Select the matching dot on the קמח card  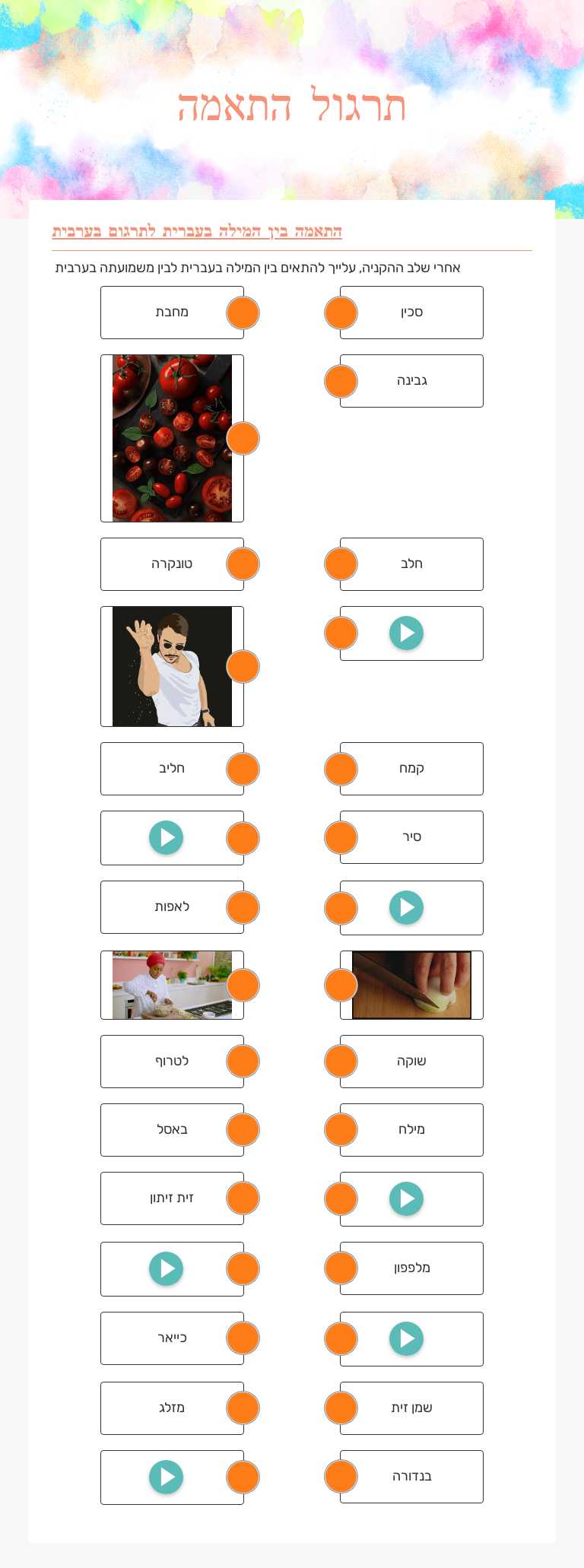340,769
